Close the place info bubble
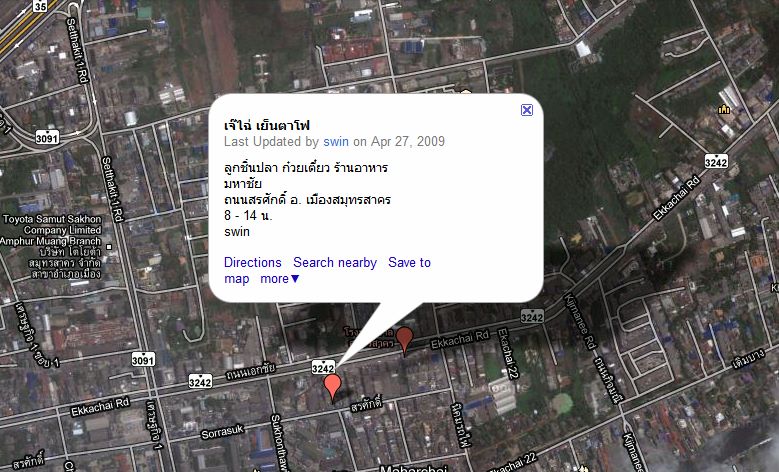779x472 pixels. [527, 110]
